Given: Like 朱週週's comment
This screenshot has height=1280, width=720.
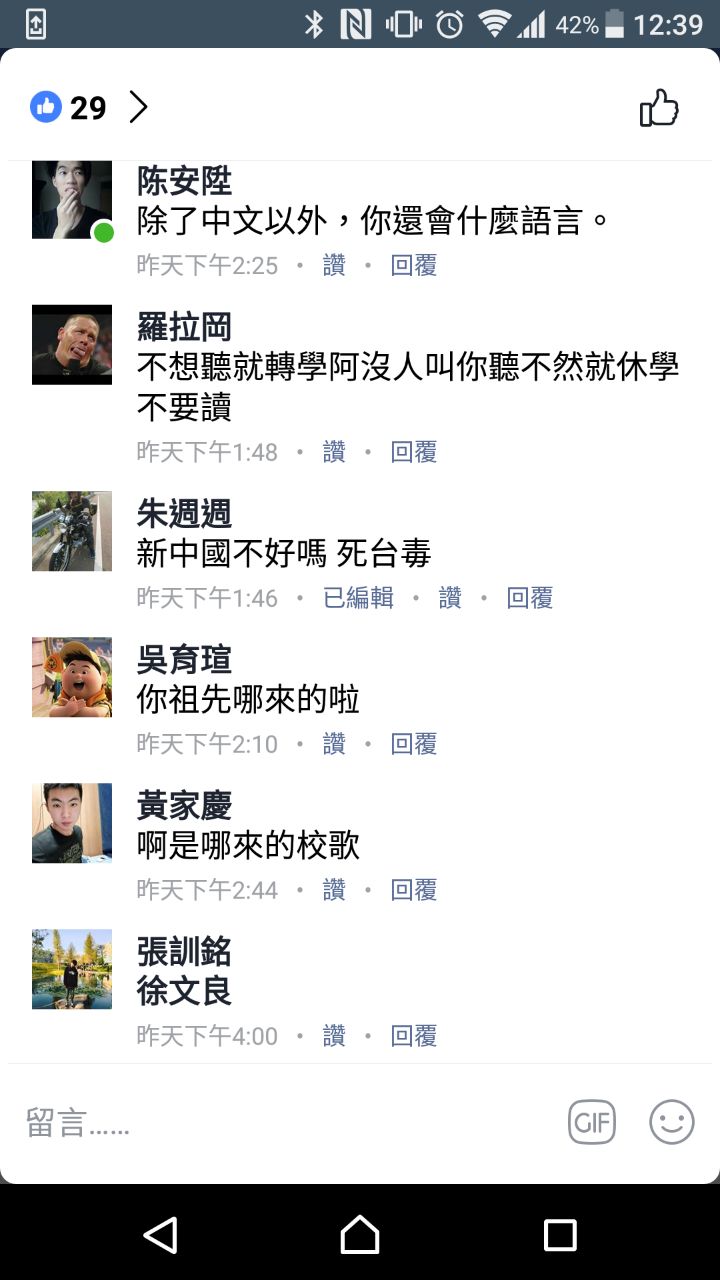Looking at the screenshot, I should point(450,598).
